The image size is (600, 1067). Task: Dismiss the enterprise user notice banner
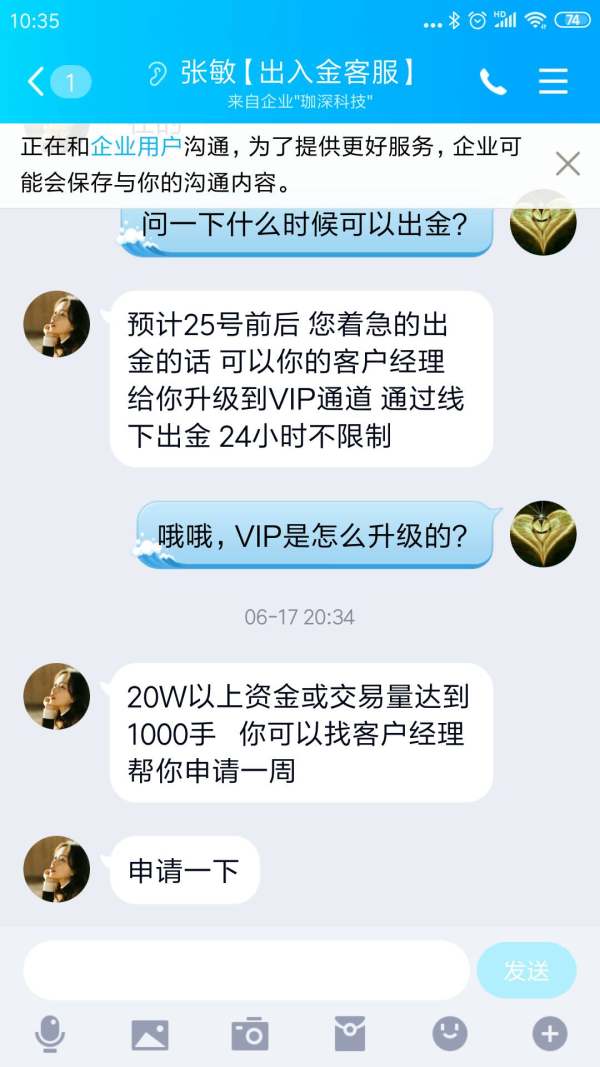(x=567, y=164)
